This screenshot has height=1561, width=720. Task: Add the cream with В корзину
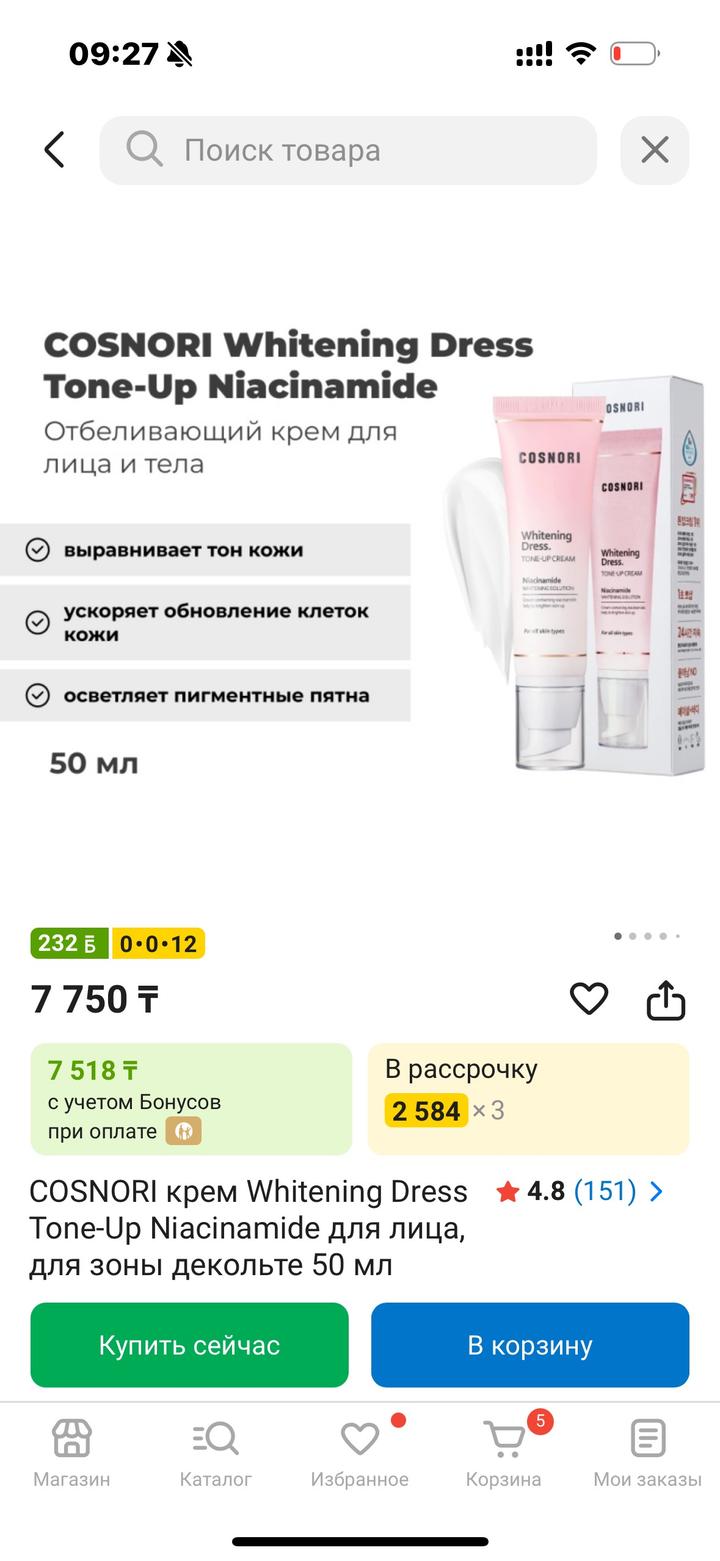(530, 1345)
